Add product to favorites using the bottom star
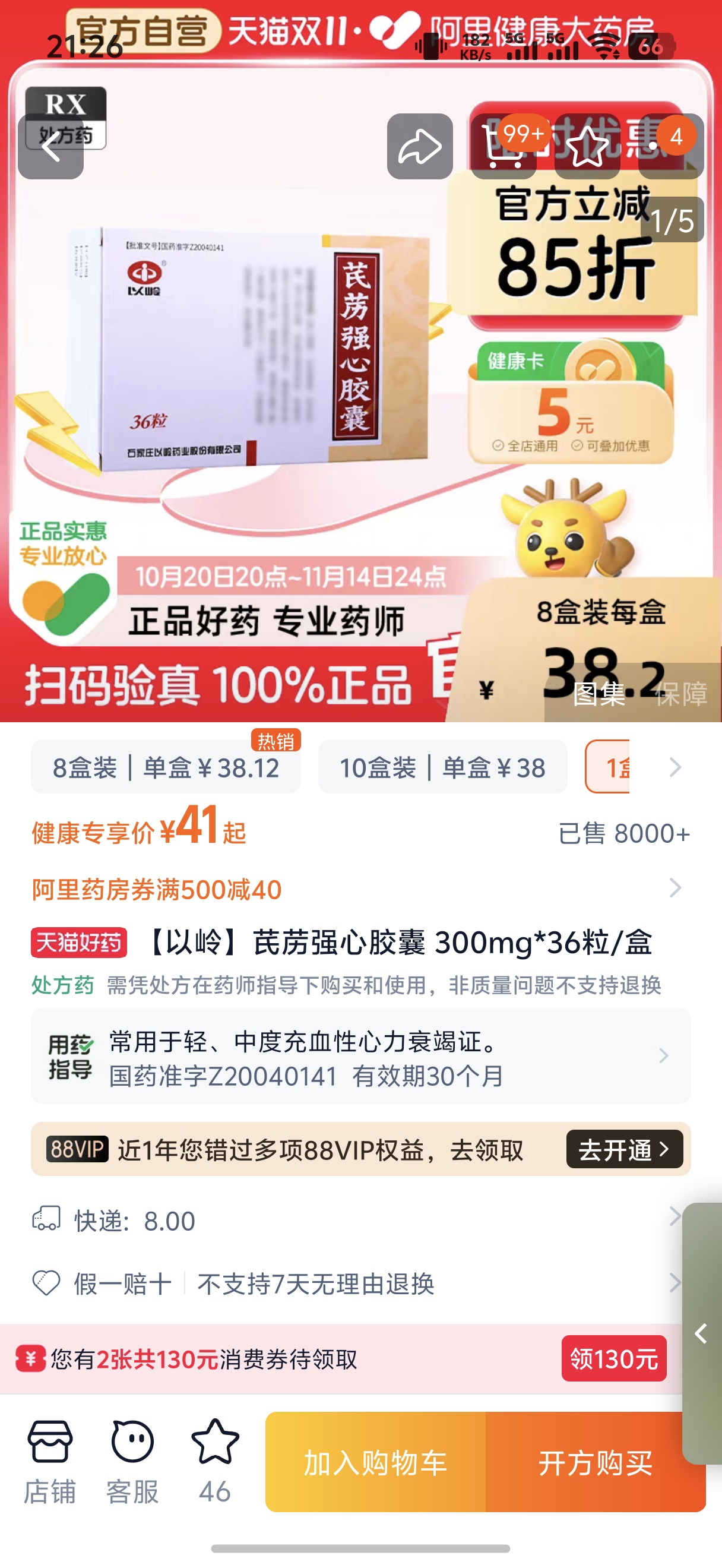 [x=215, y=1462]
